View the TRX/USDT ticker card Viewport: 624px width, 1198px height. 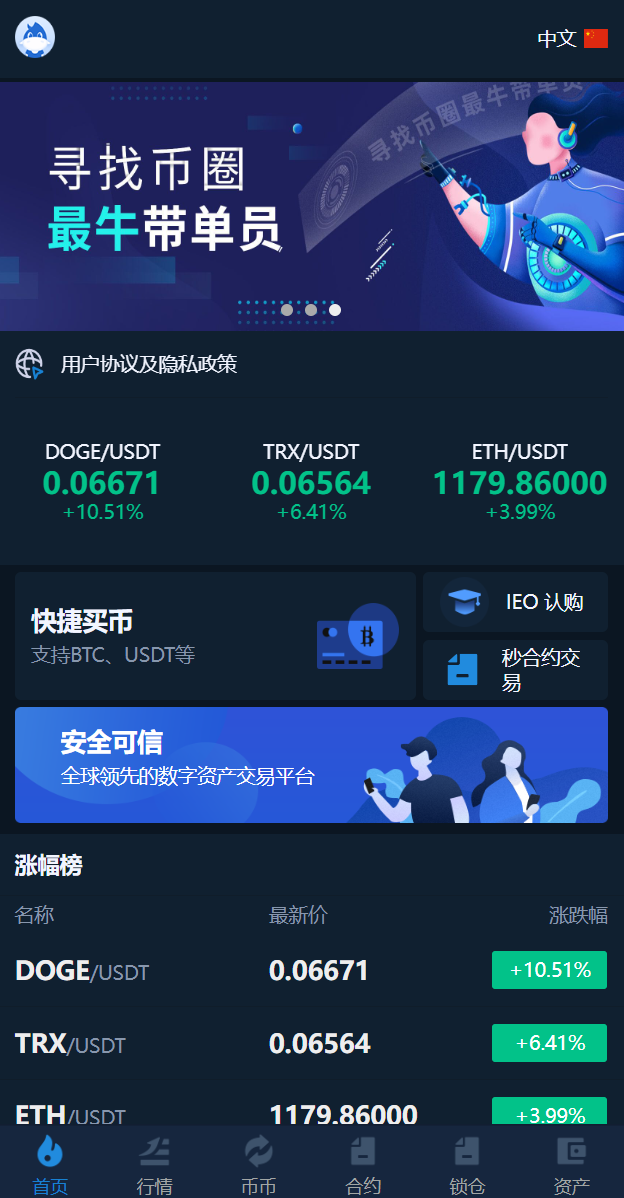coord(311,483)
